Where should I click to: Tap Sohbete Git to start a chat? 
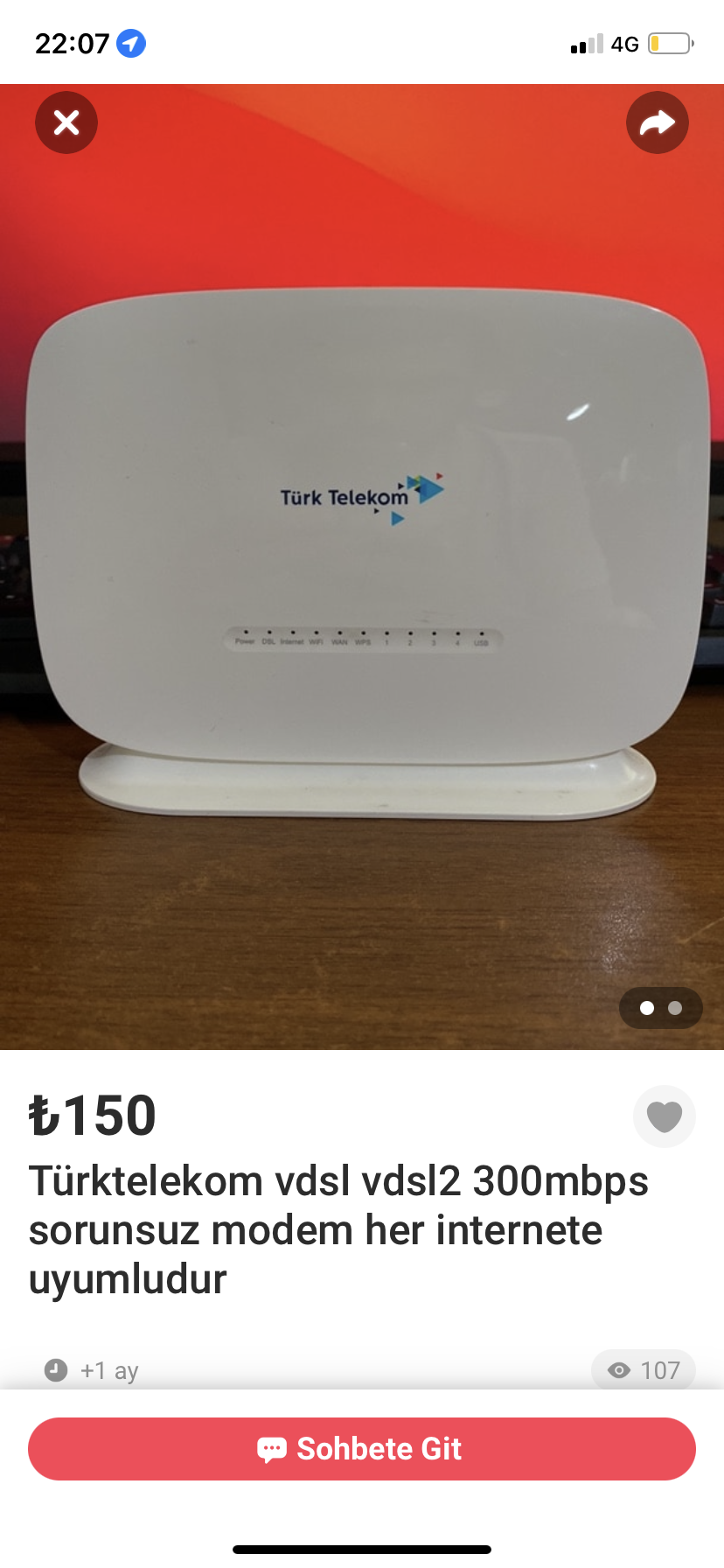click(x=362, y=1449)
